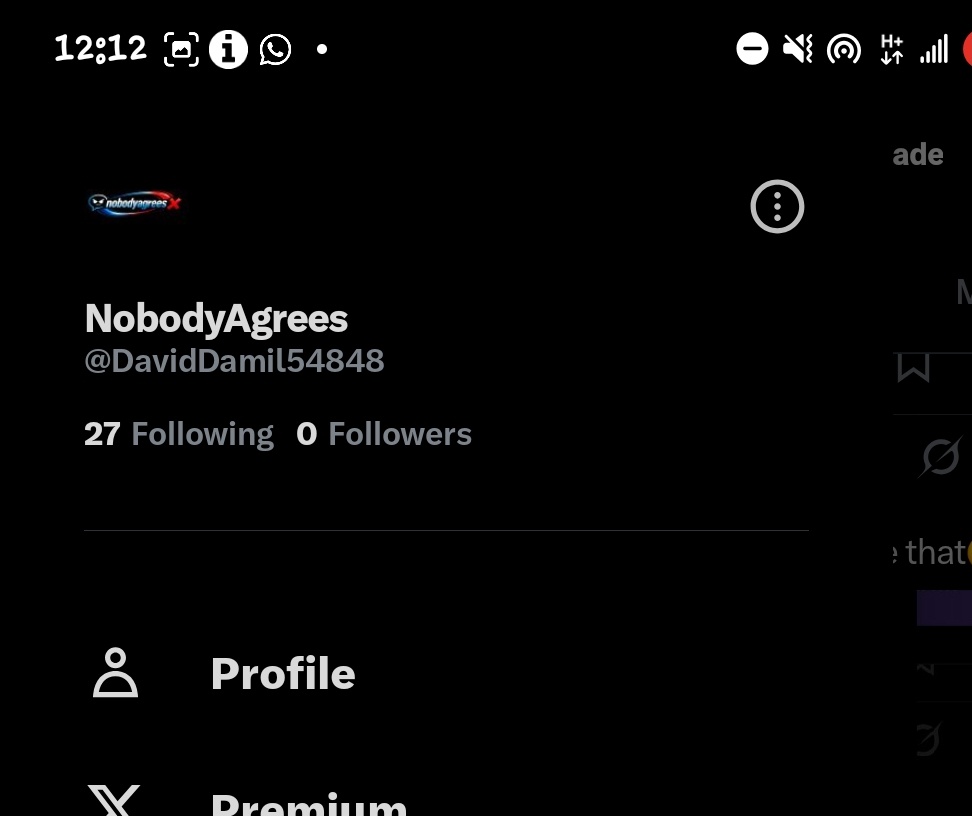View the 27 Following list
Viewport: 972px width, 816px height.
pyautogui.click(x=179, y=434)
